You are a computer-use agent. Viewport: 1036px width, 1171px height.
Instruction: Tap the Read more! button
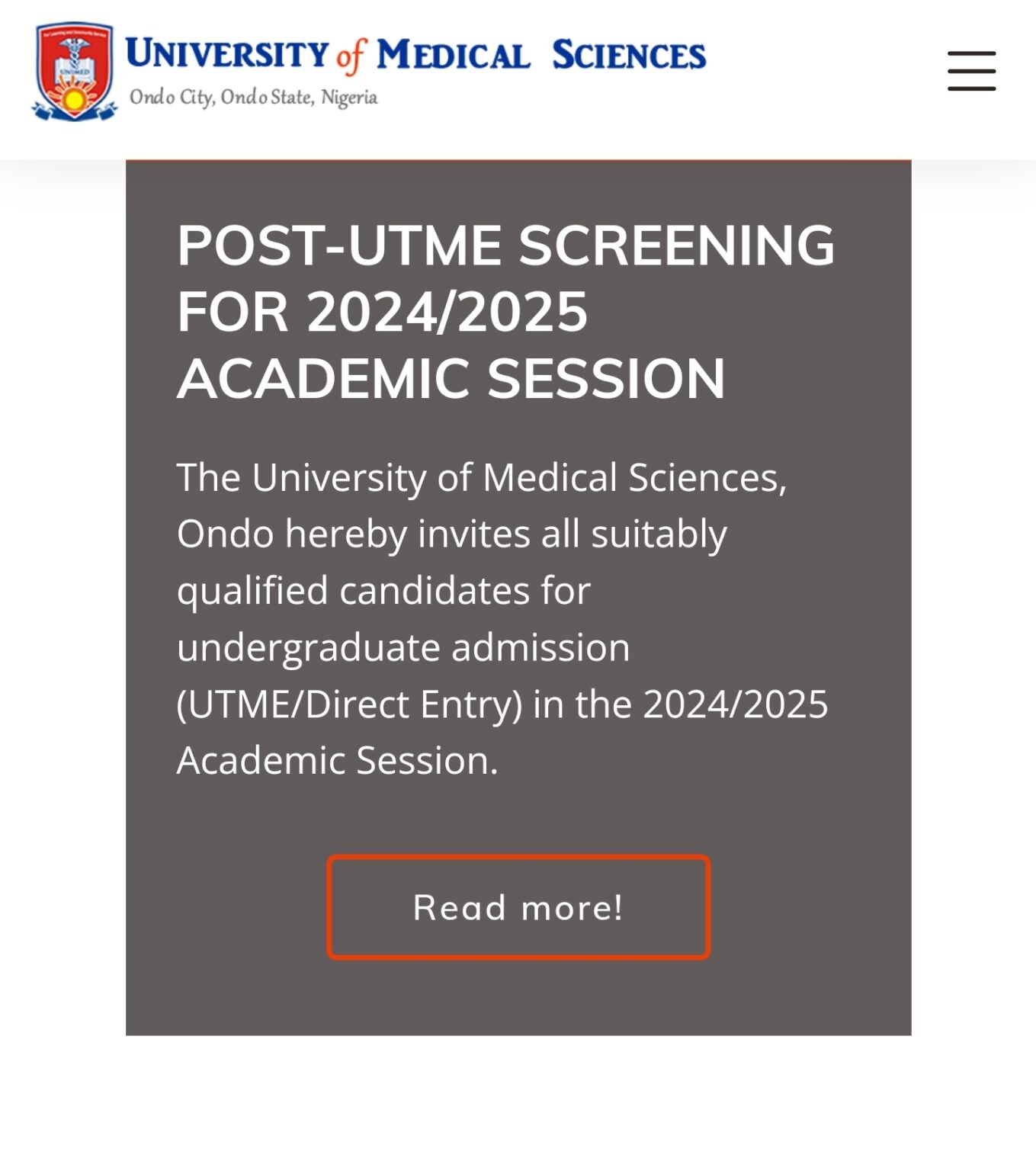(x=518, y=906)
